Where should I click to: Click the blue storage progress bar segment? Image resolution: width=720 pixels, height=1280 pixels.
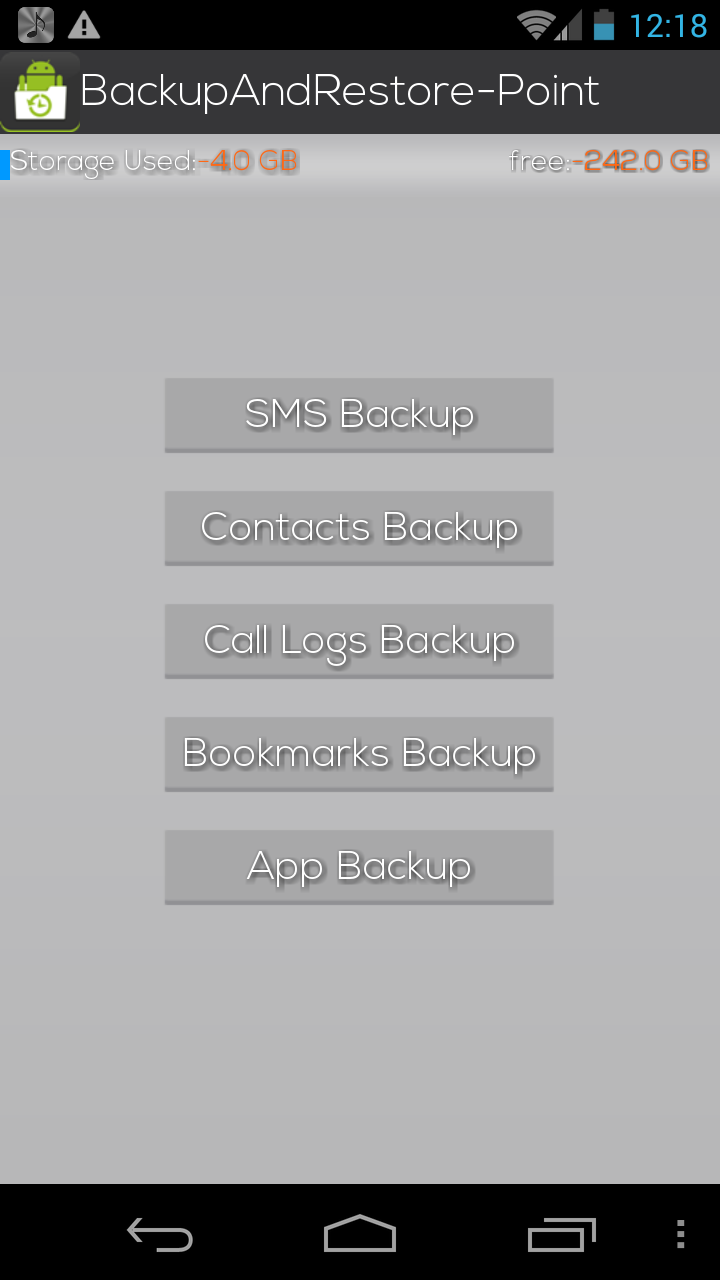(x=6, y=160)
